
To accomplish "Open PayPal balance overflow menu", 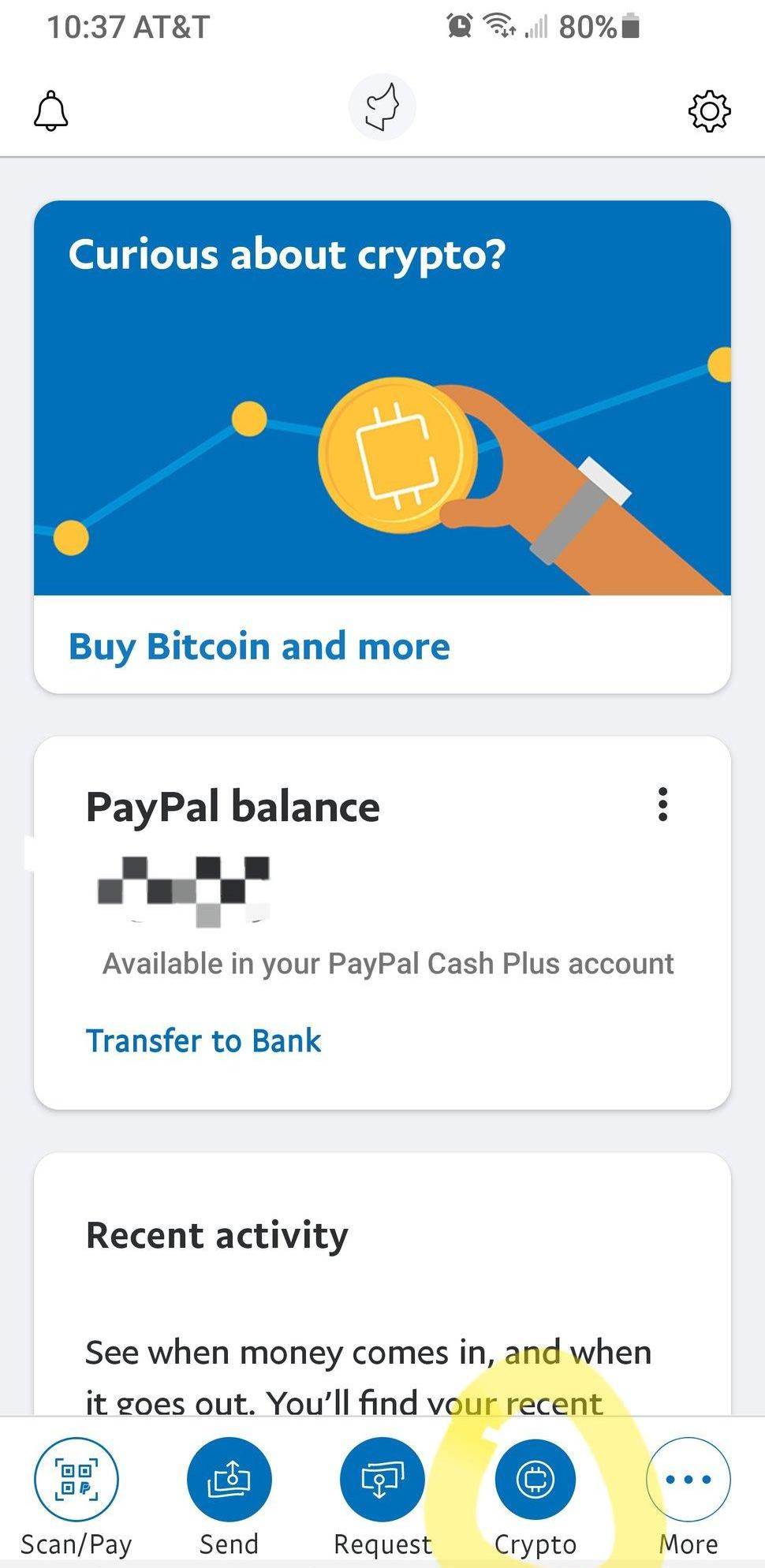I will click(x=662, y=805).
